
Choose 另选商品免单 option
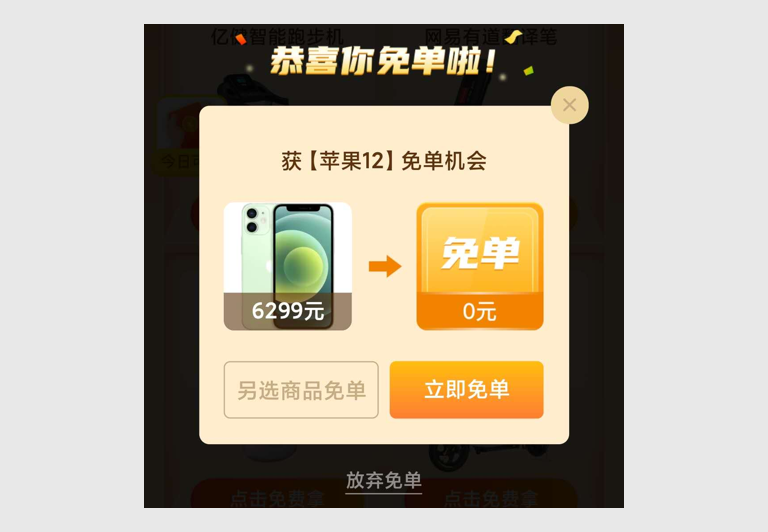click(301, 390)
